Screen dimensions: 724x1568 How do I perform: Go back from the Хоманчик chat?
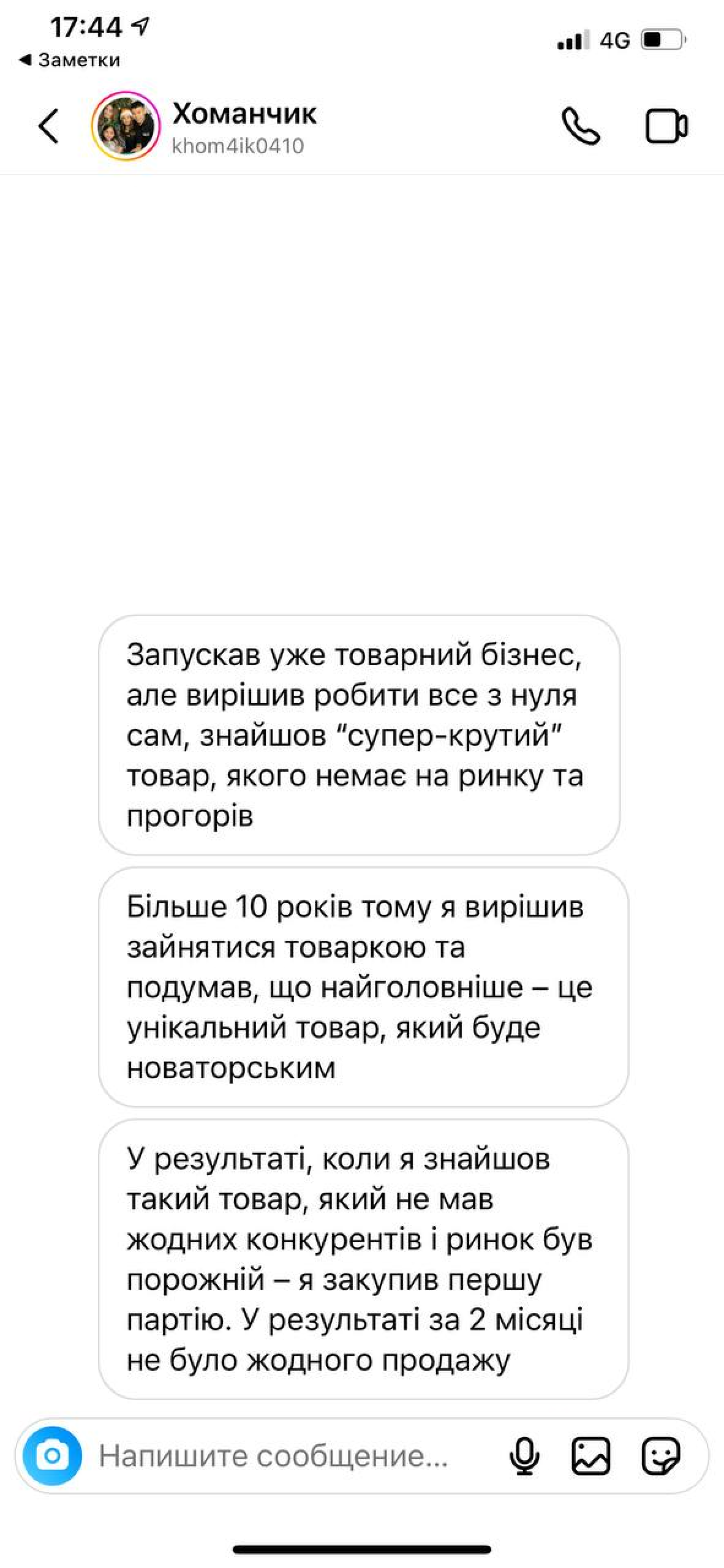coord(48,126)
